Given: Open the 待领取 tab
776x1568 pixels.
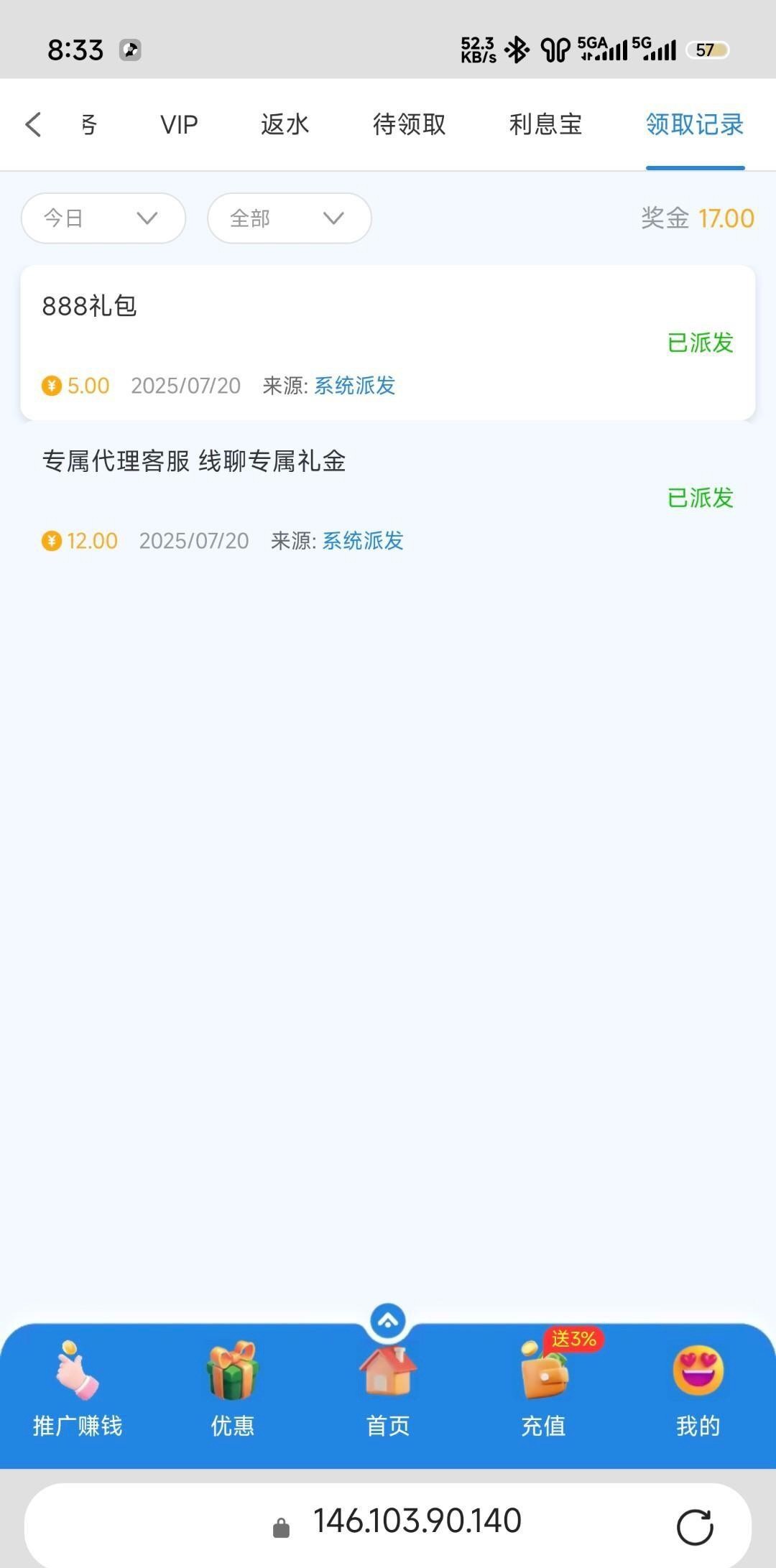Looking at the screenshot, I should tap(408, 124).
